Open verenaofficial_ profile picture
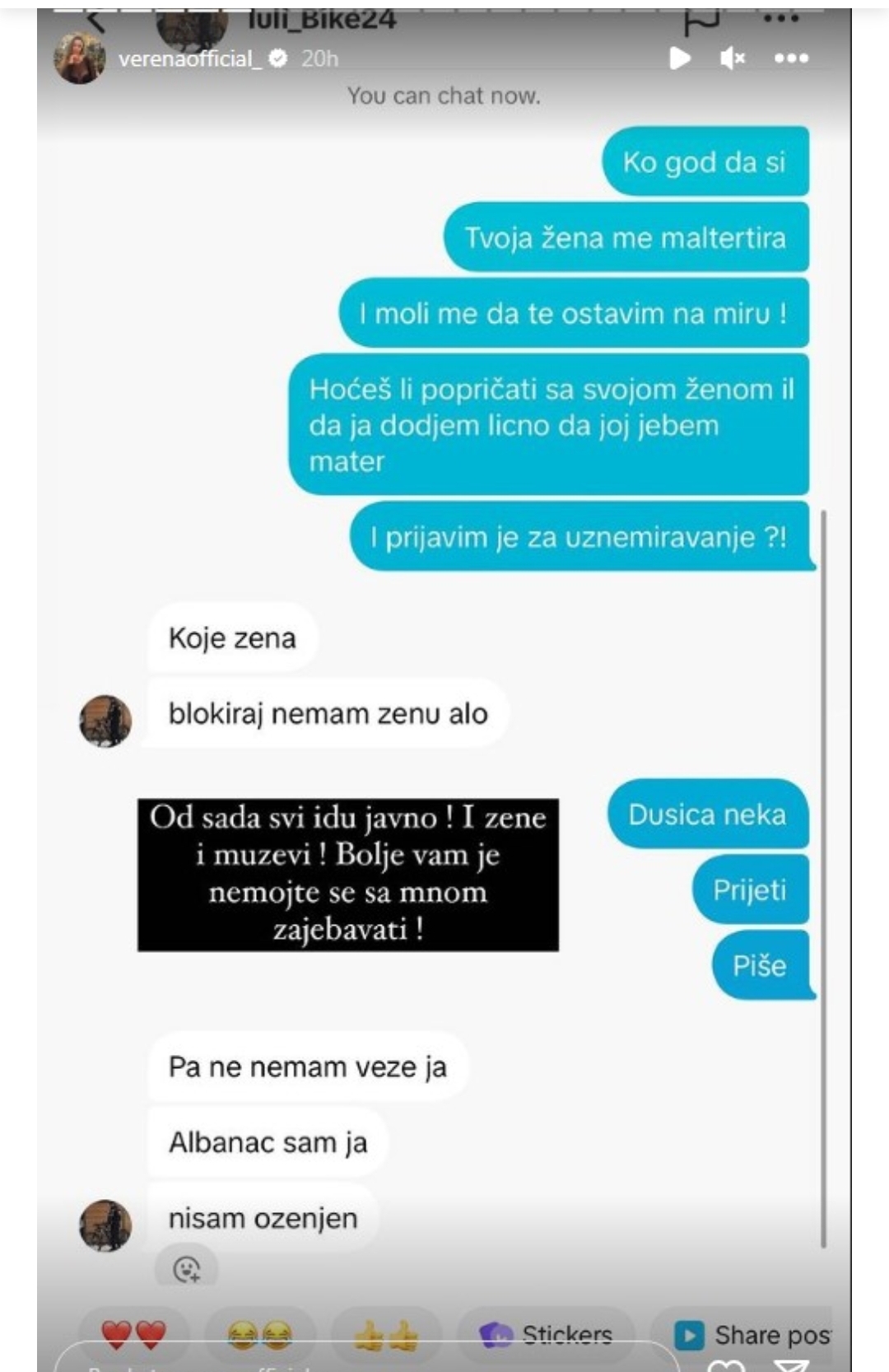The width and height of the screenshot is (889, 1372). pyautogui.click(x=79, y=58)
